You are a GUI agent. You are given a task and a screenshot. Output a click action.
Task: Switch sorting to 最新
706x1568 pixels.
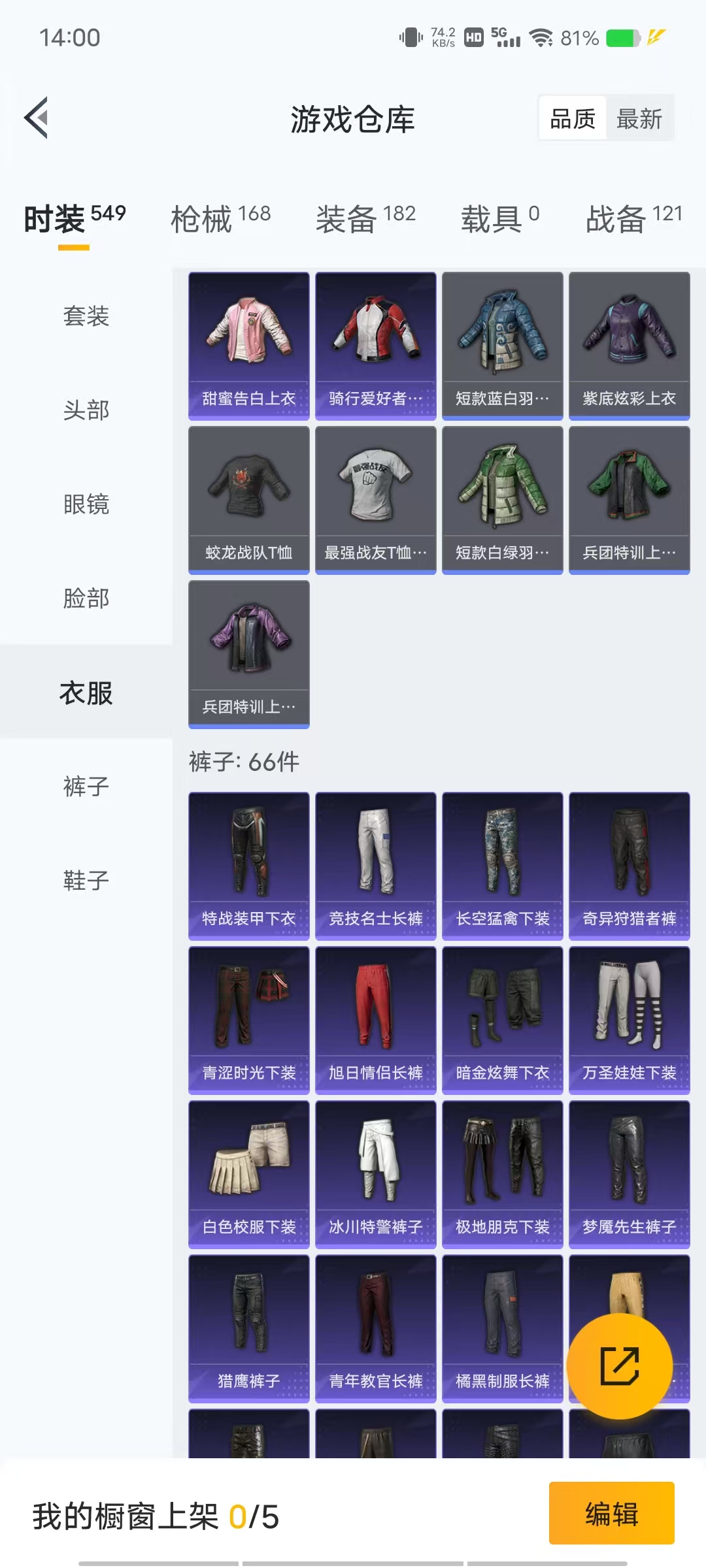[641, 118]
